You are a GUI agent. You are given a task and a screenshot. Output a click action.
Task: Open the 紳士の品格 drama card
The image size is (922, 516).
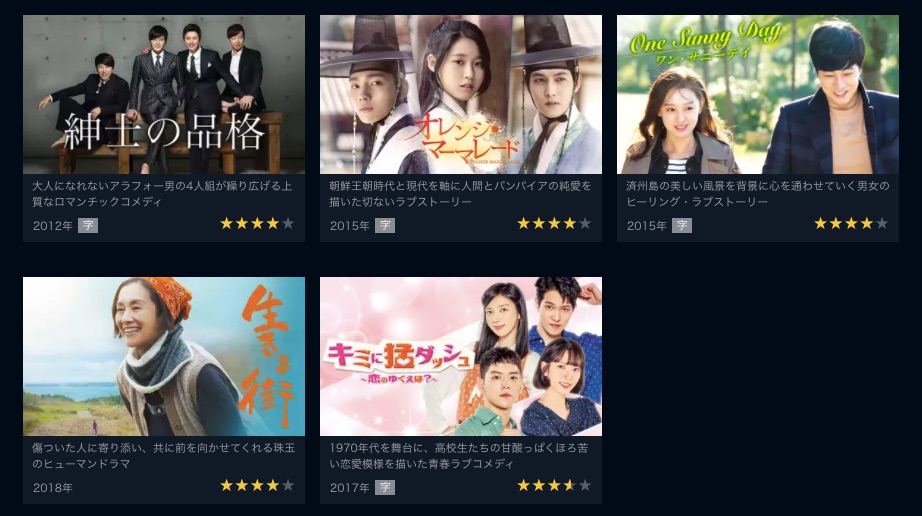point(164,95)
